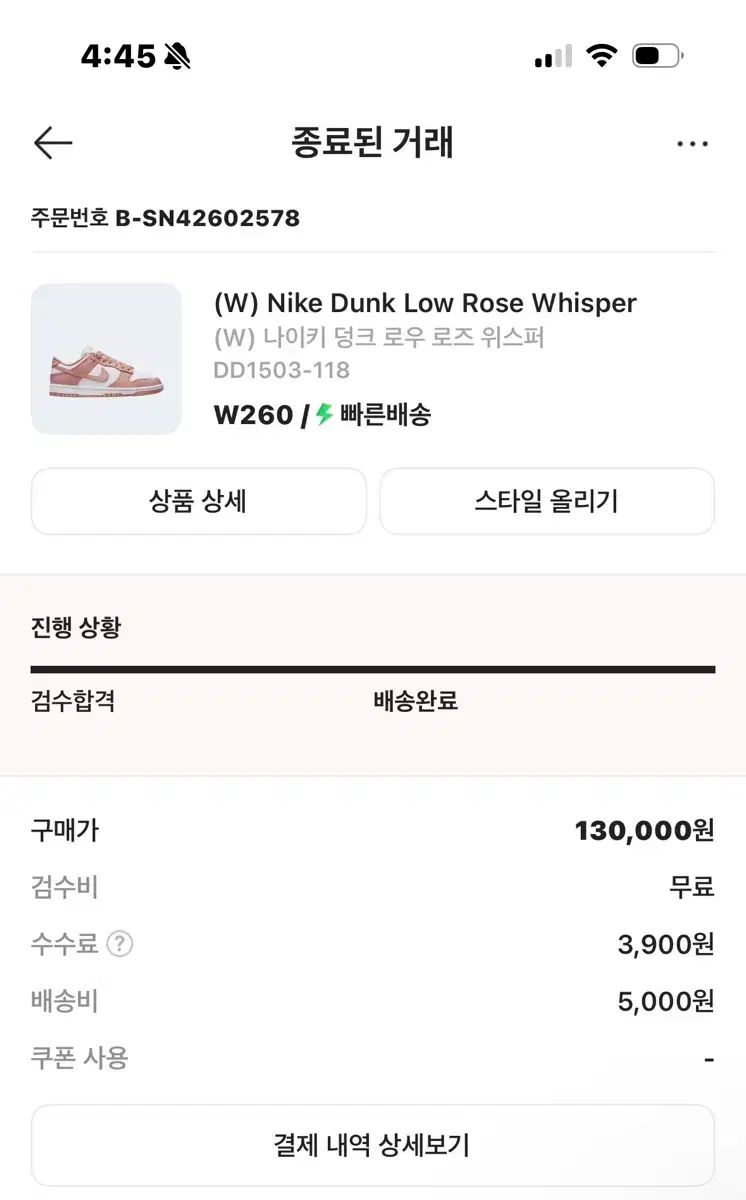Open the three-dot overflow menu
Image resolution: width=746 pixels, height=1200 pixels.
[692, 144]
